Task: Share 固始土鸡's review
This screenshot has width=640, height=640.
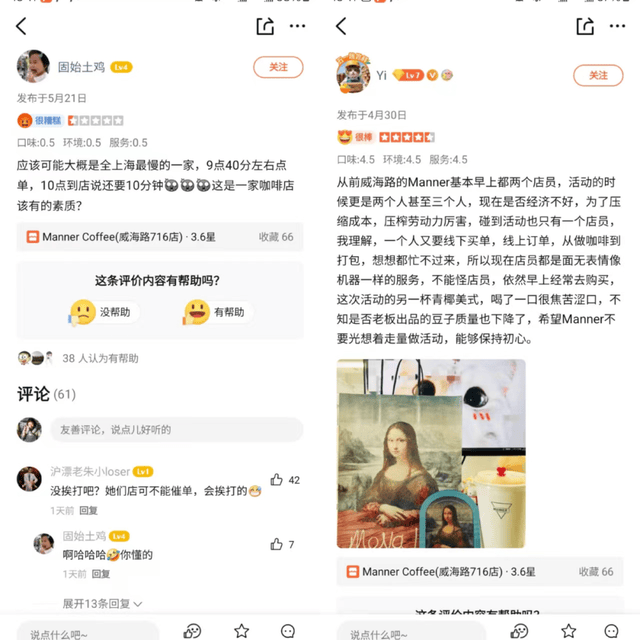Action: point(265,27)
